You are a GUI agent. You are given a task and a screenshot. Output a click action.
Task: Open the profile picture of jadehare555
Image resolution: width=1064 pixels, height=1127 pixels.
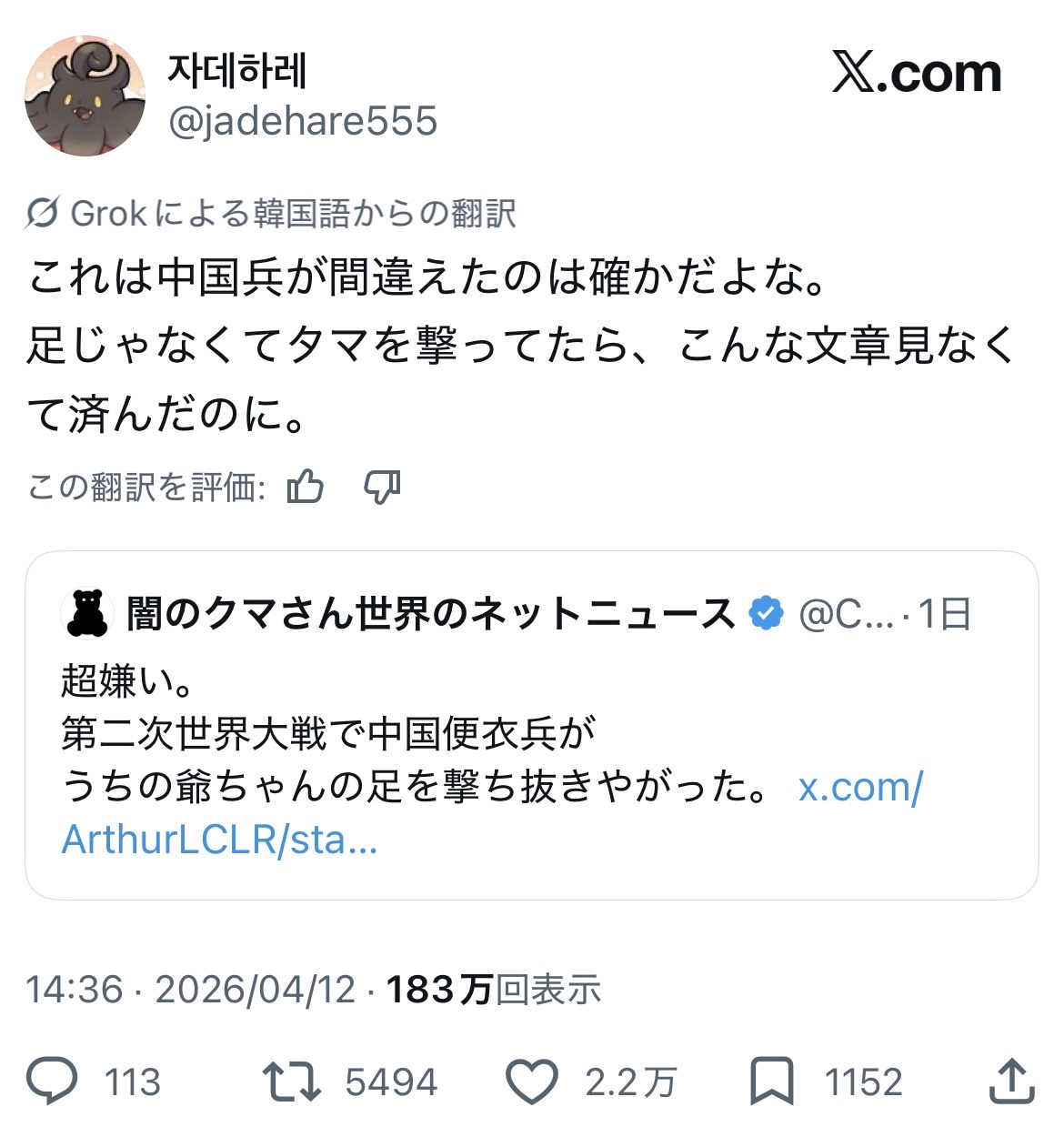pos(85,96)
